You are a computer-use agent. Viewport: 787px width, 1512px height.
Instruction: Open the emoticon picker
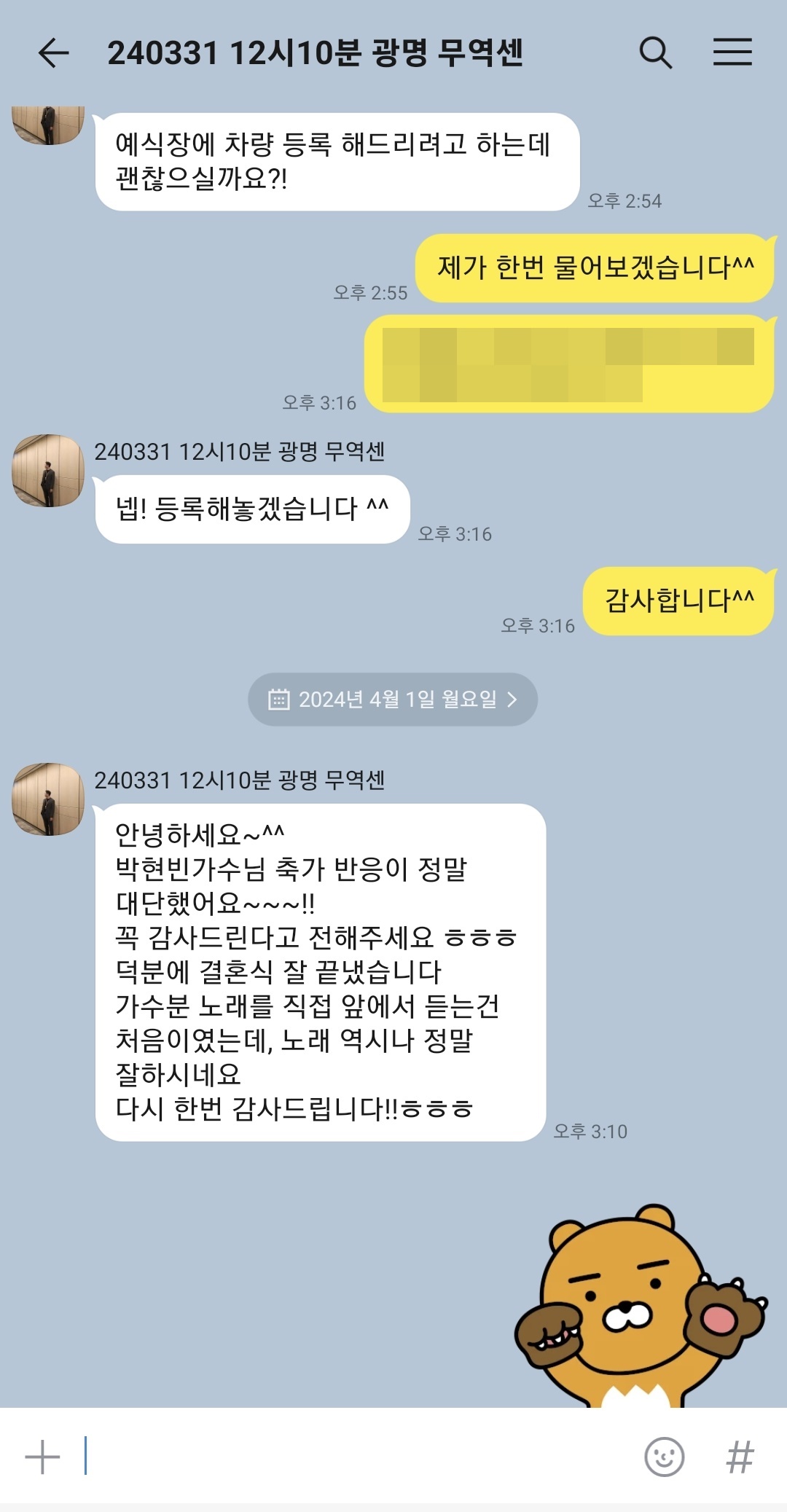coord(664,1457)
